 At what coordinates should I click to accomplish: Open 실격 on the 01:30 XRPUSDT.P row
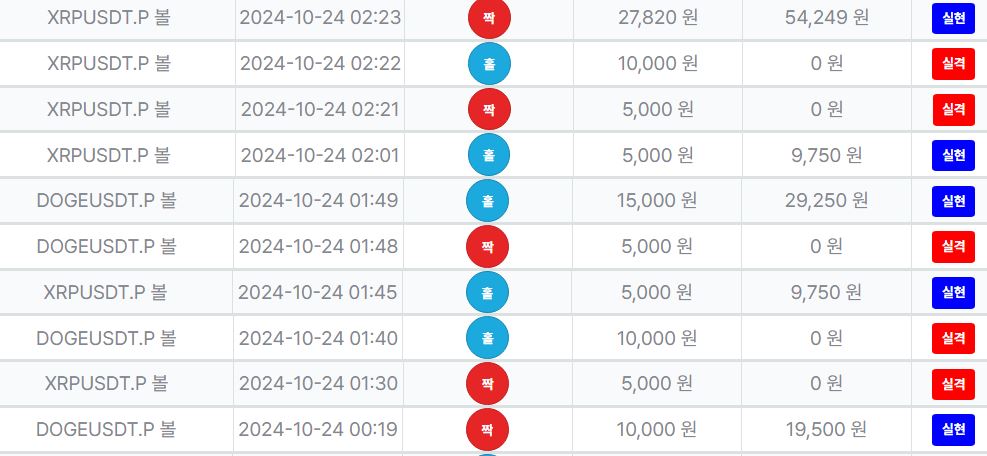pyautogui.click(x=952, y=384)
